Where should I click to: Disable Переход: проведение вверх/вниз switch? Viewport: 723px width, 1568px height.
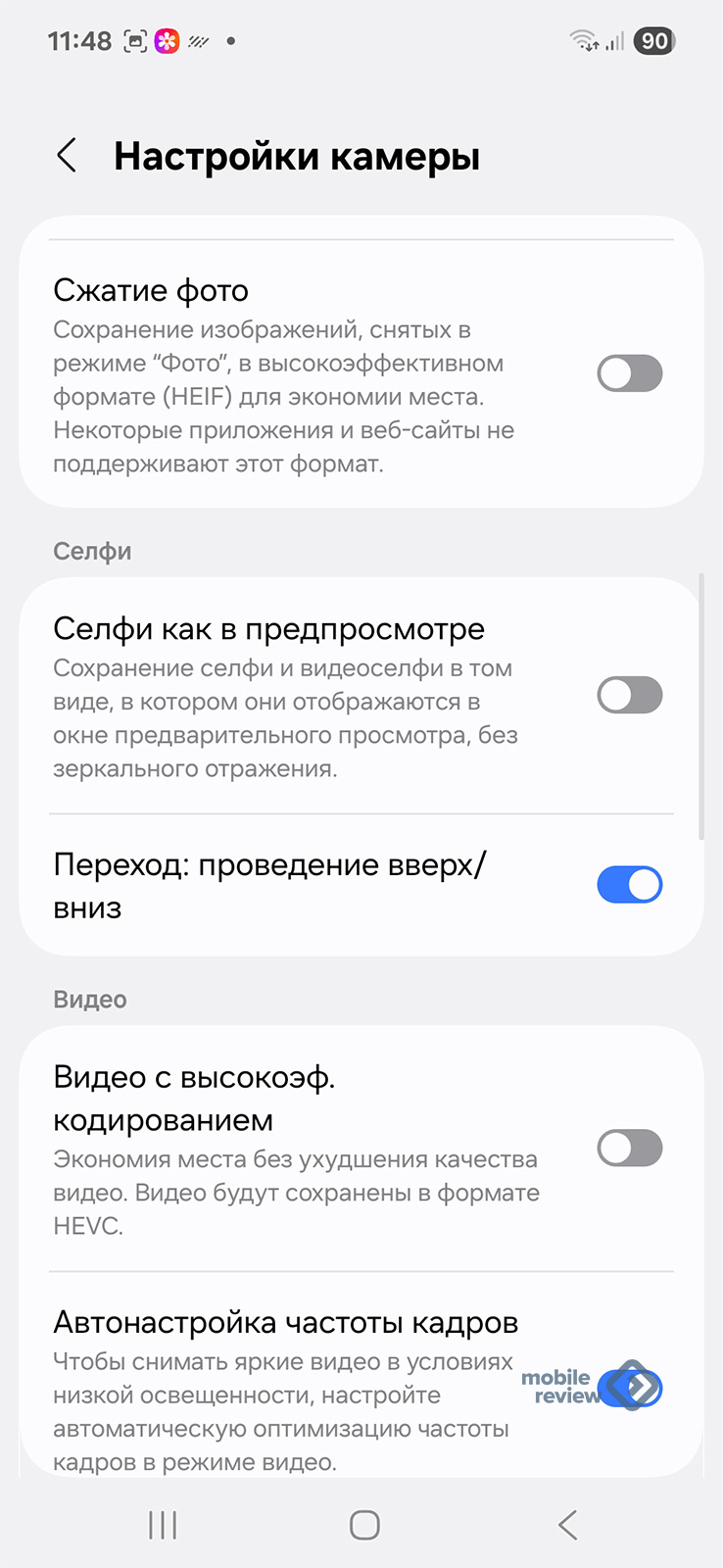point(629,885)
